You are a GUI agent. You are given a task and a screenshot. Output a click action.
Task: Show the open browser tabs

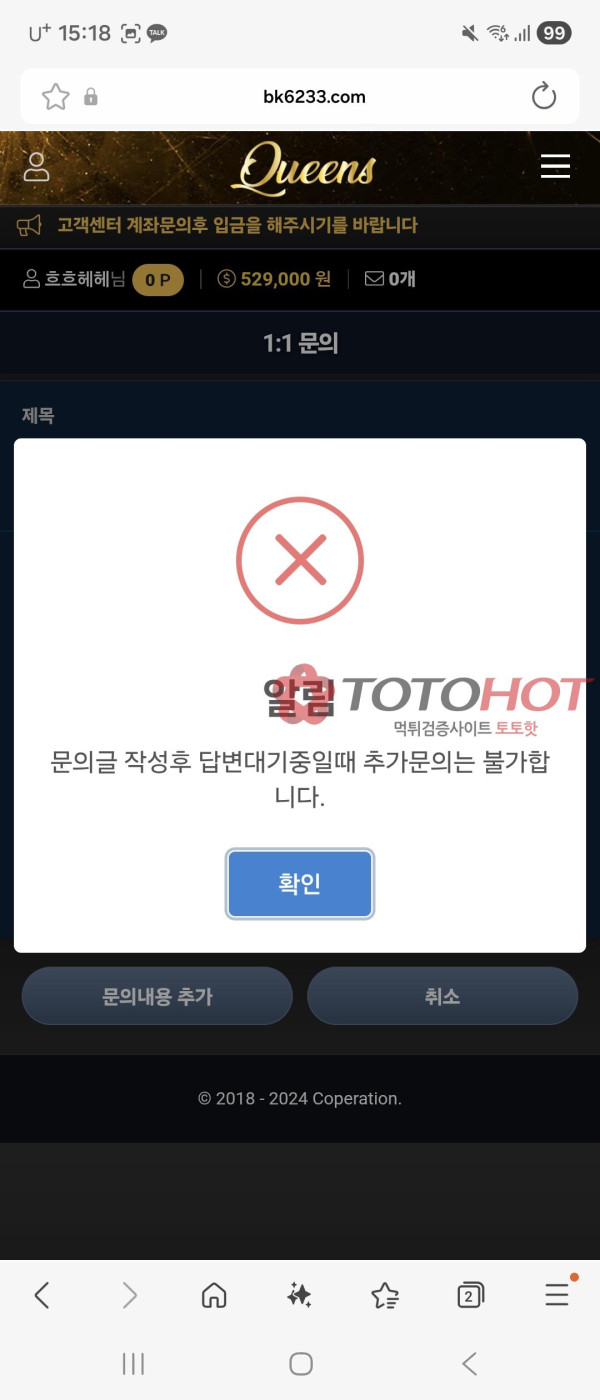(470, 1296)
